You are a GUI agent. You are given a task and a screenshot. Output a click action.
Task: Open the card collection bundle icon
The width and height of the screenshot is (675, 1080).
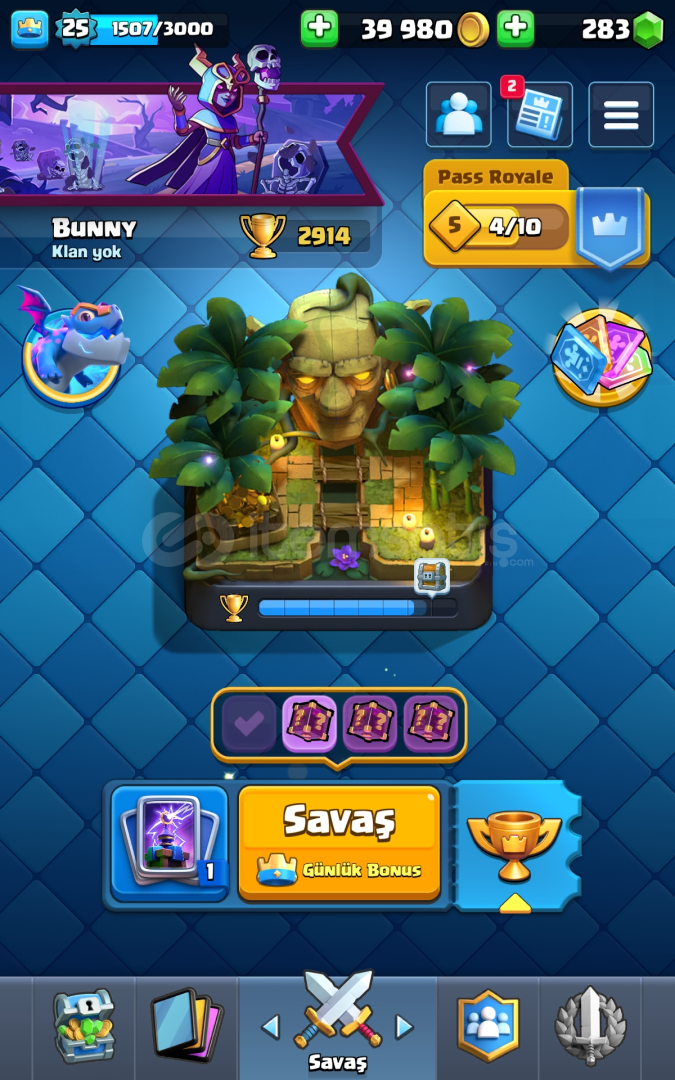(x=601, y=355)
